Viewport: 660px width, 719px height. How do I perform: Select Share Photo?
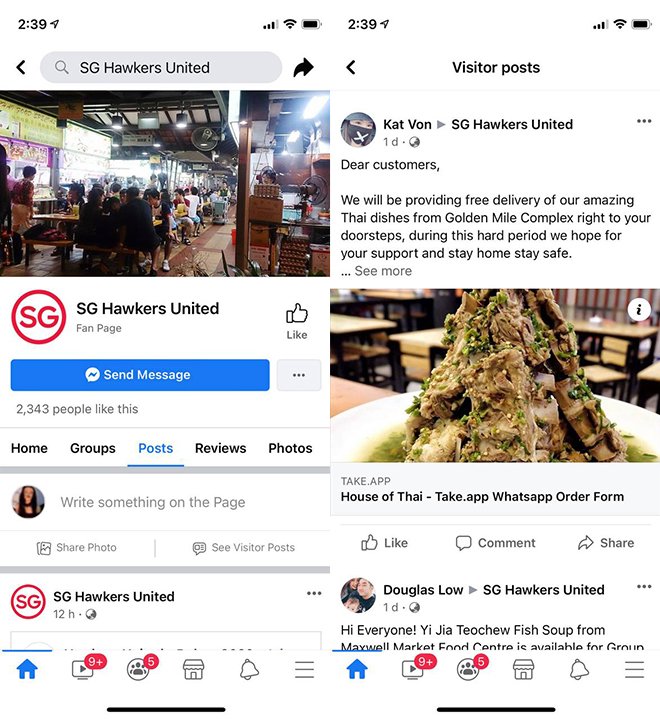pyautogui.click(x=77, y=547)
